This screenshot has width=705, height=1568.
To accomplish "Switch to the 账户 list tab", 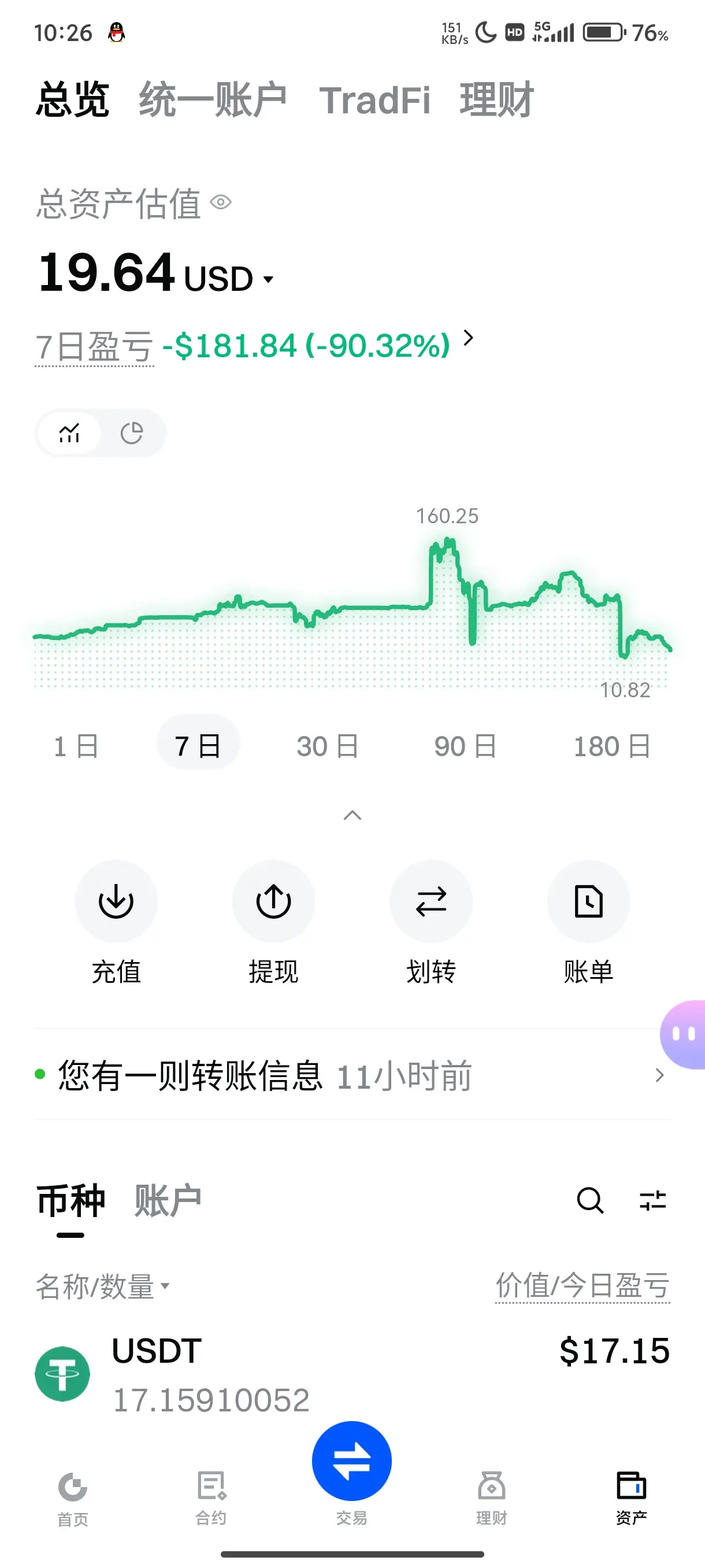I will [168, 1200].
